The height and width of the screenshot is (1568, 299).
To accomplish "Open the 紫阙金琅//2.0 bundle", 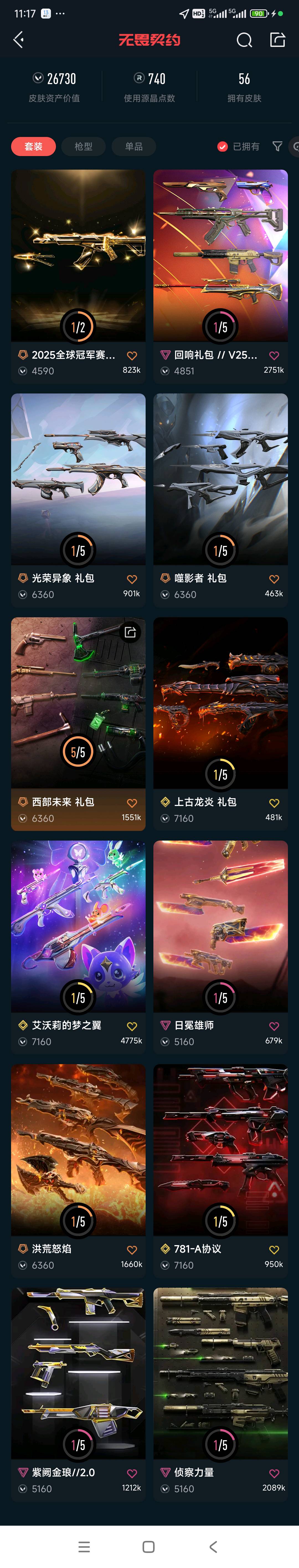I will [79, 1395].
